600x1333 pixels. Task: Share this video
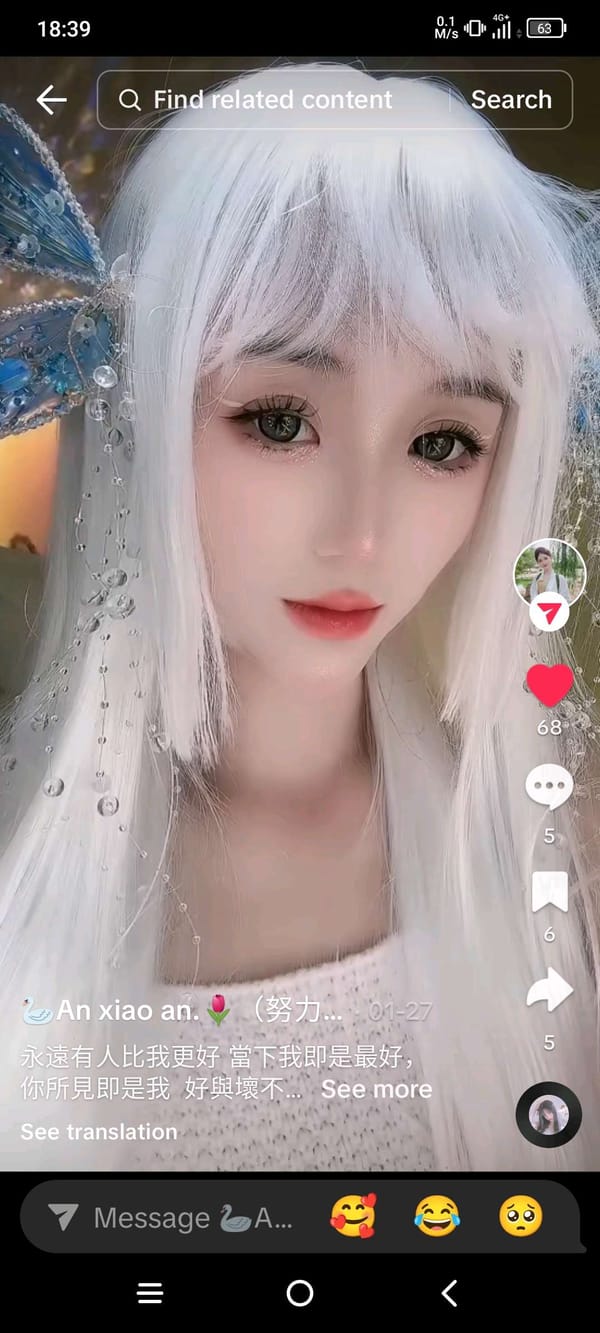click(549, 992)
